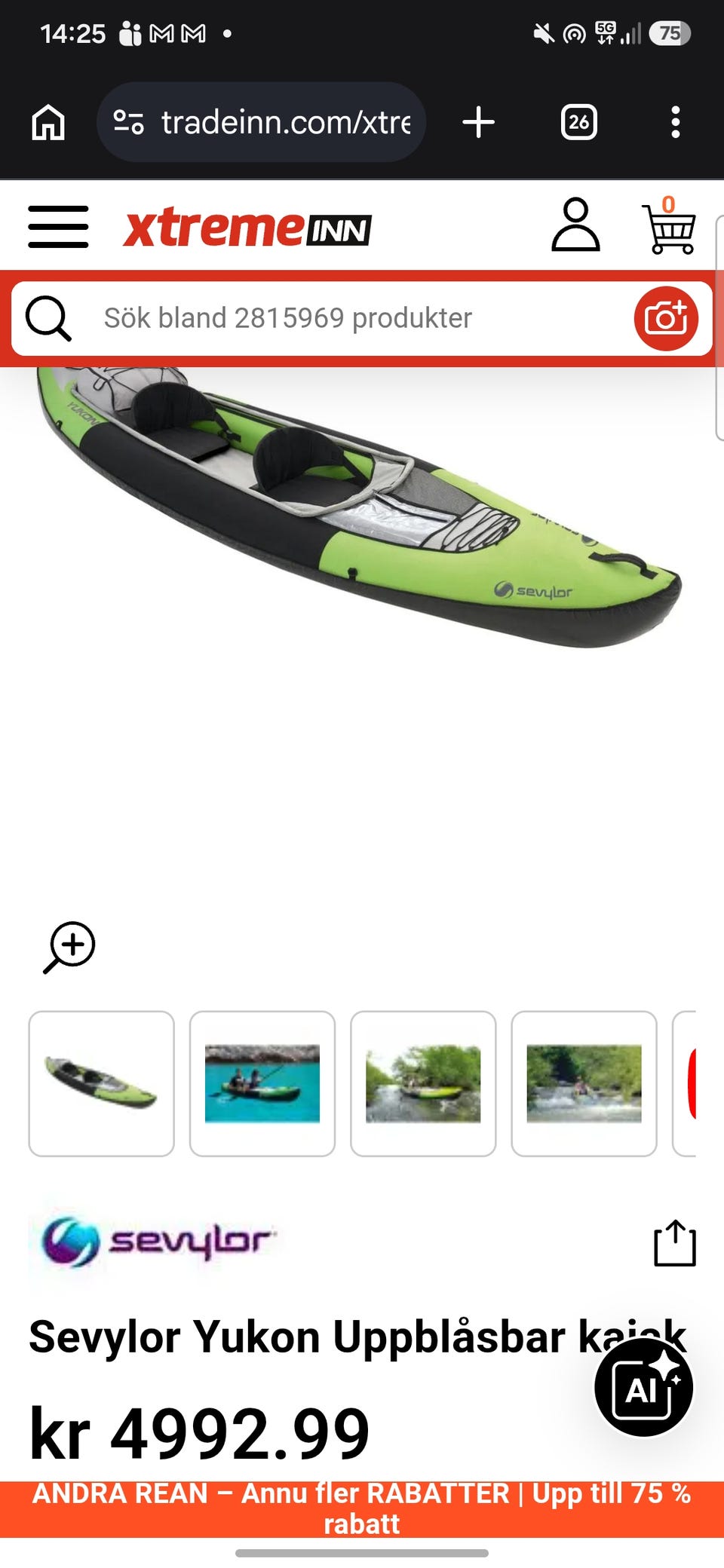Select the third thumbnail with kayak on river
This screenshot has width=724, height=1568.
[x=423, y=1083]
